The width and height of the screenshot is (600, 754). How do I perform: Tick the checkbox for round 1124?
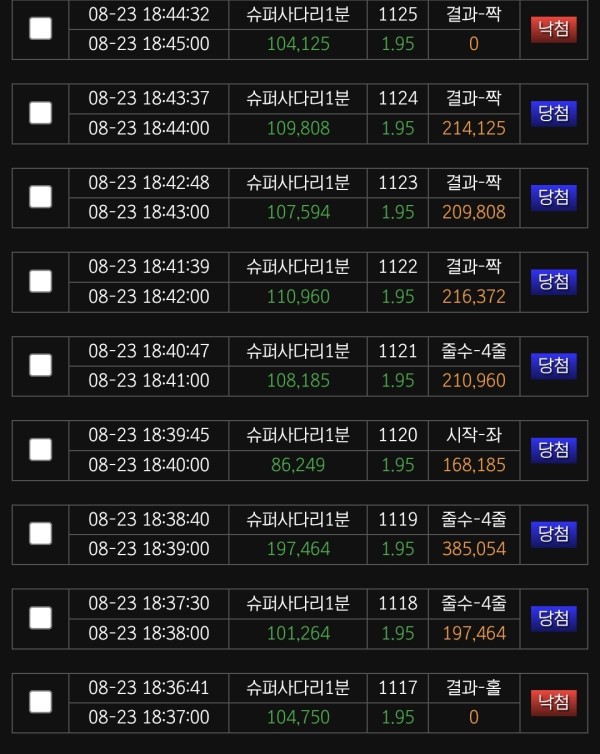pos(40,113)
